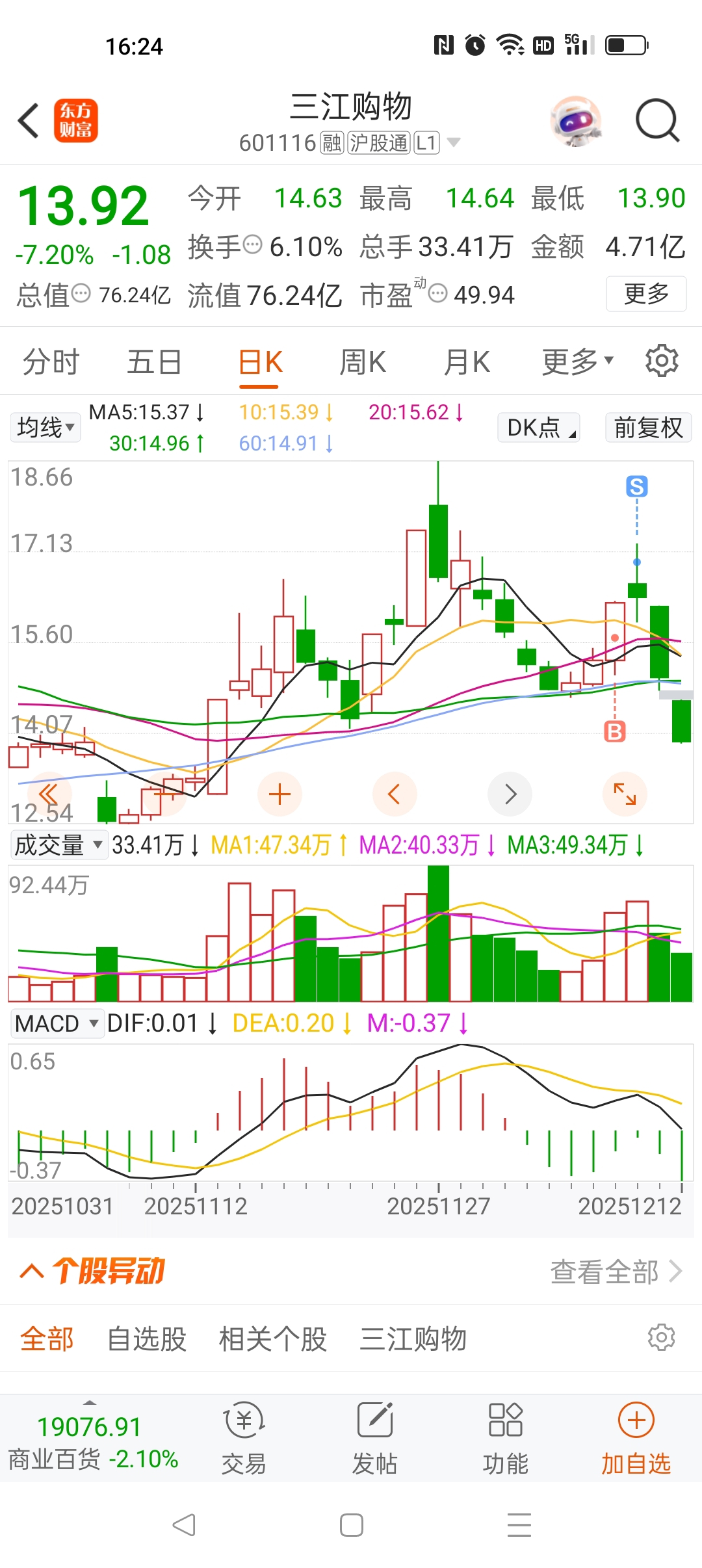This screenshot has width=702, height=1568.
Task: Open the 成交量 indicator dropdown
Action: [x=58, y=845]
